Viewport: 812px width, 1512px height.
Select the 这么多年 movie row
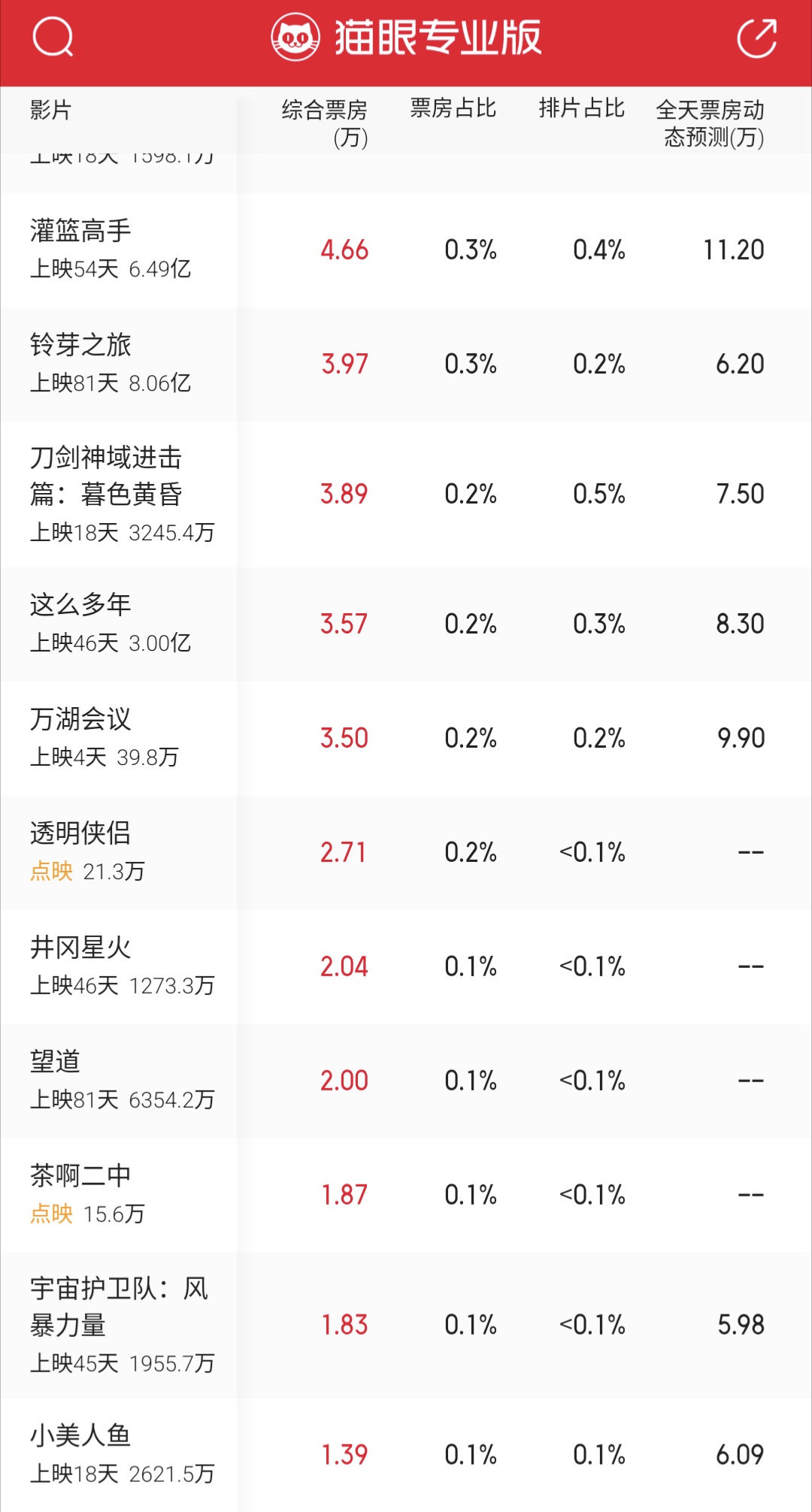pos(406,624)
